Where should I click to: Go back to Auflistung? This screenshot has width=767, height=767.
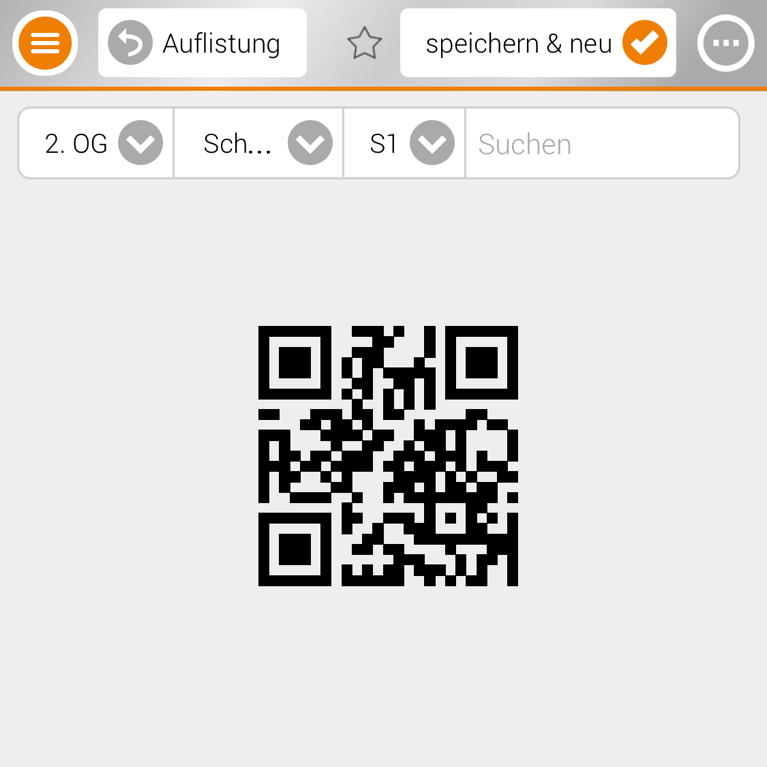[202, 43]
